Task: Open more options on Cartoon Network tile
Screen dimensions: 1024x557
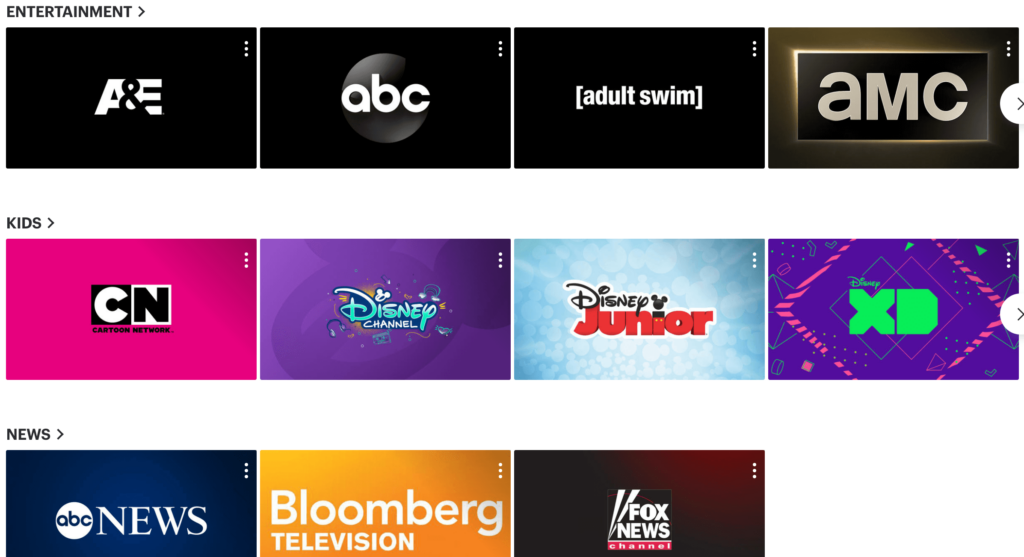Action: tap(246, 261)
